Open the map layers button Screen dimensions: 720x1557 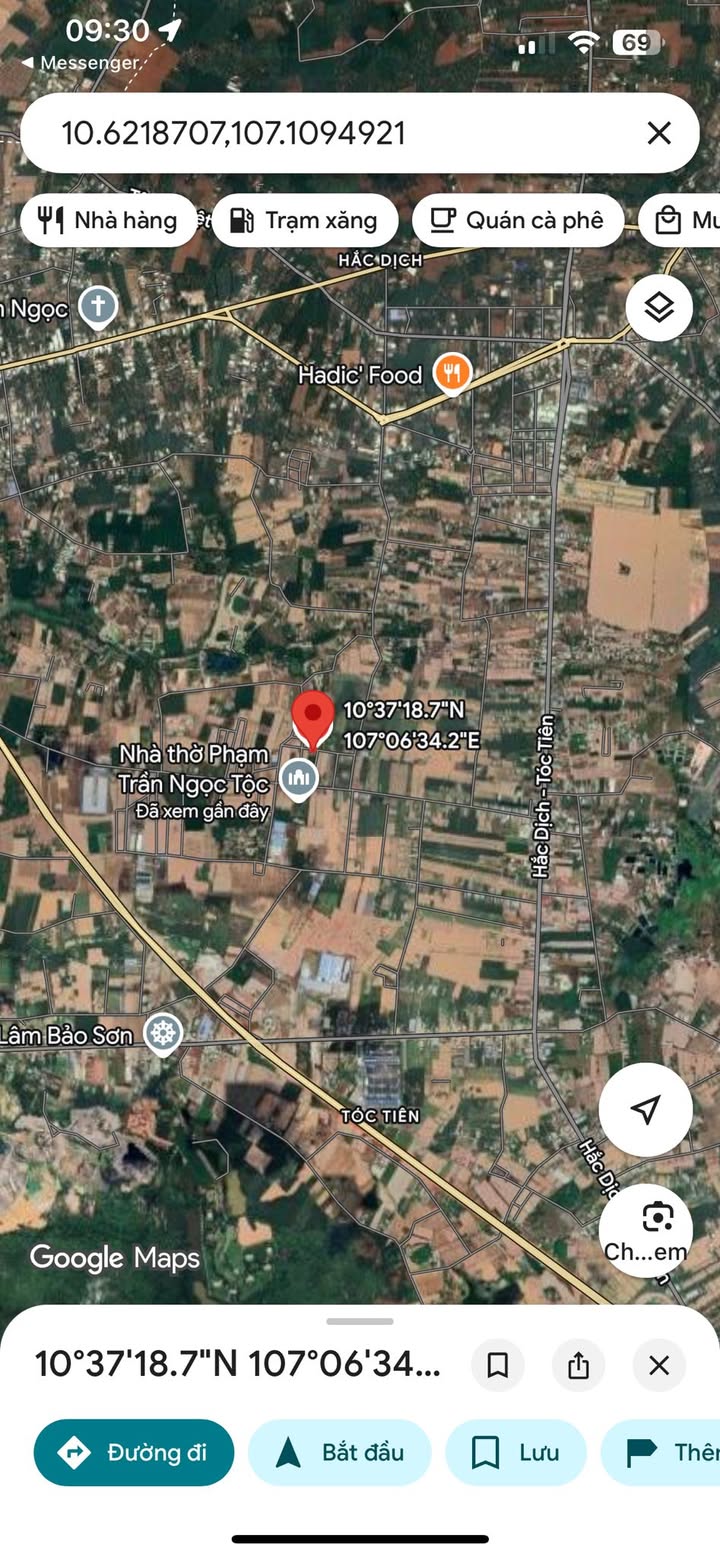(659, 308)
